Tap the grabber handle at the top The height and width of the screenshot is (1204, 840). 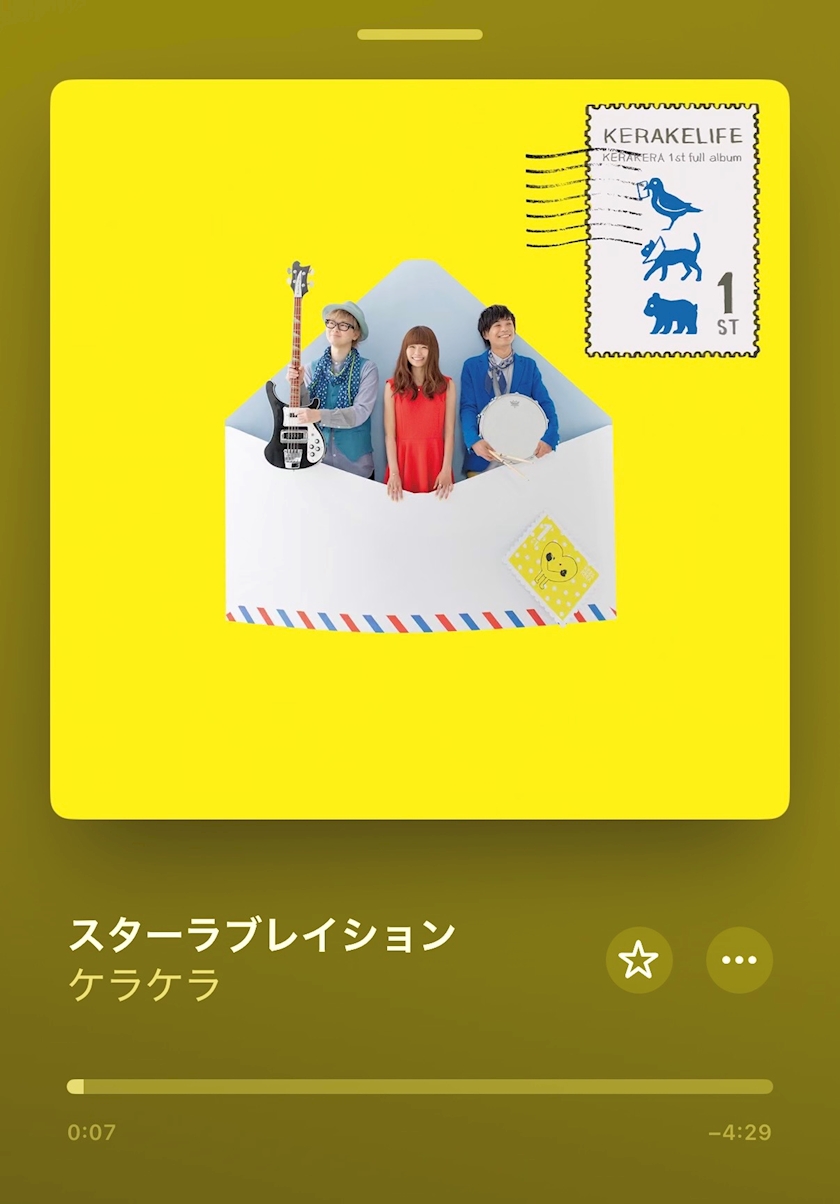pyautogui.click(x=420, y=35)
